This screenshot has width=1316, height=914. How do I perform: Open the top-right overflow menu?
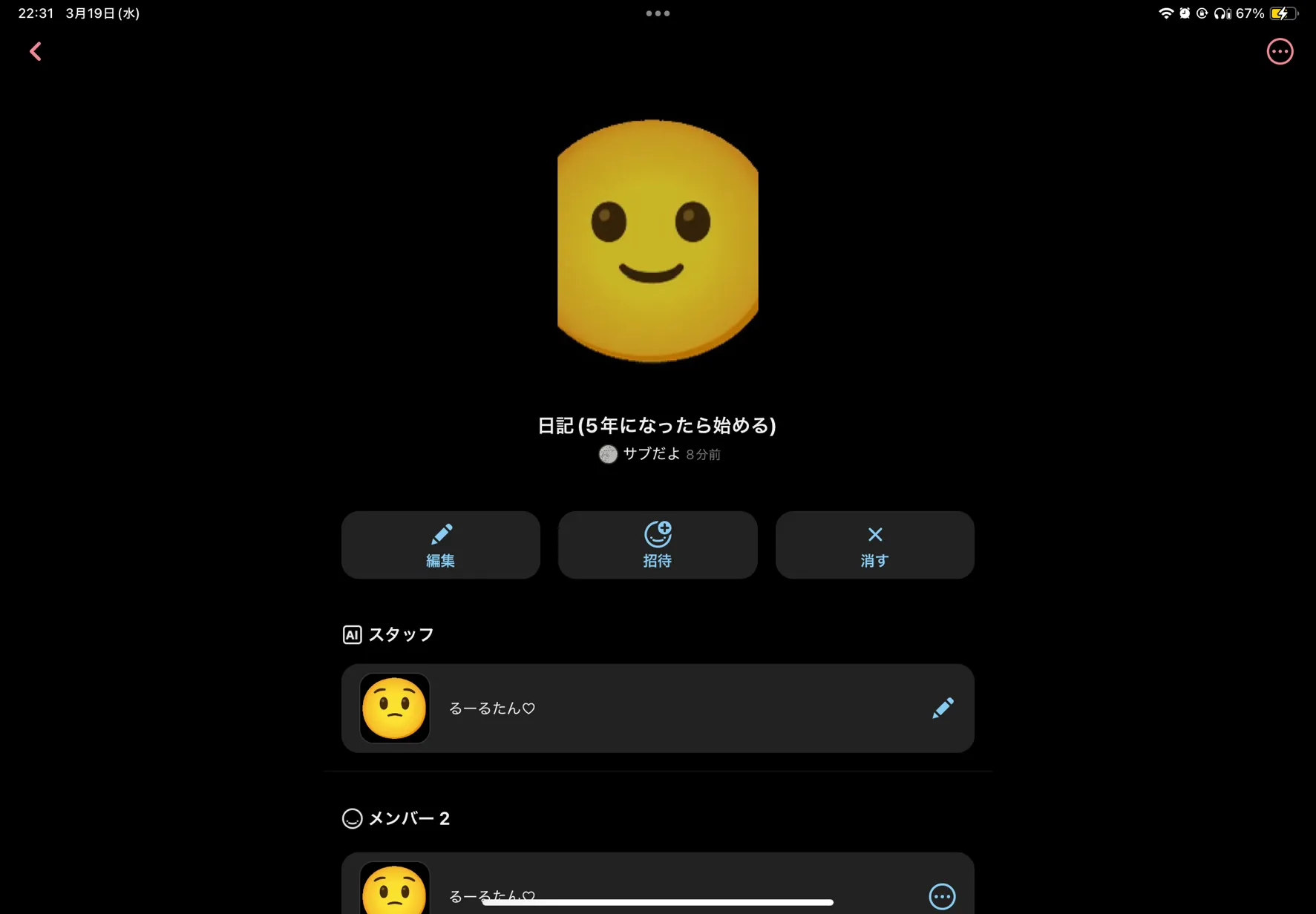click(x=1279, y=51)
